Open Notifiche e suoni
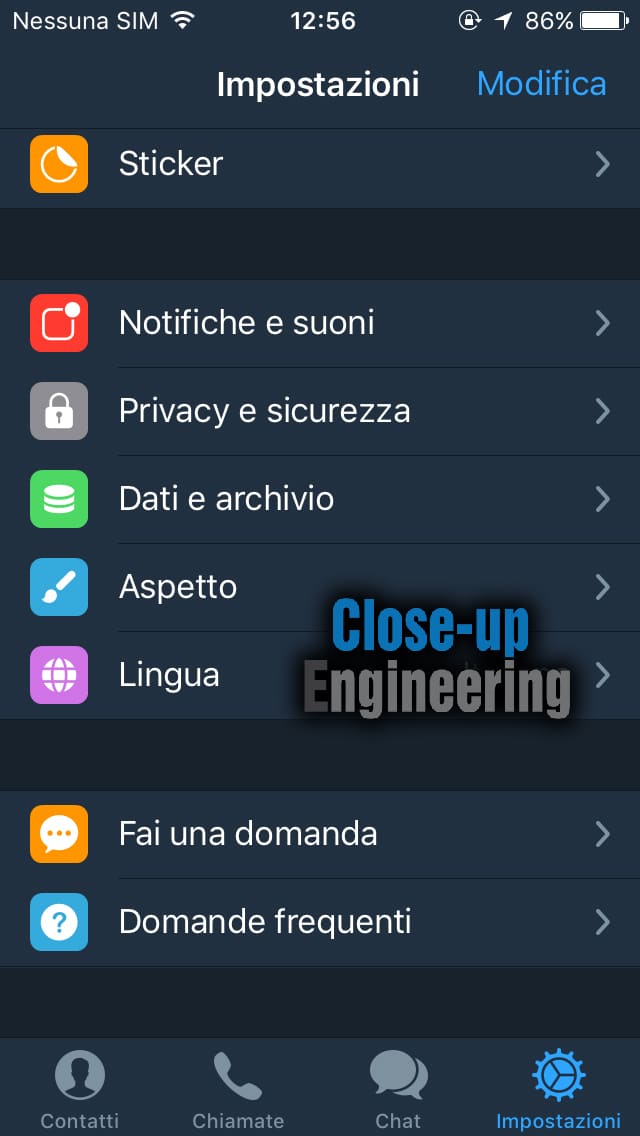Screen dimensions: 640x1136 pyautogui.click(x=320, y=323)
